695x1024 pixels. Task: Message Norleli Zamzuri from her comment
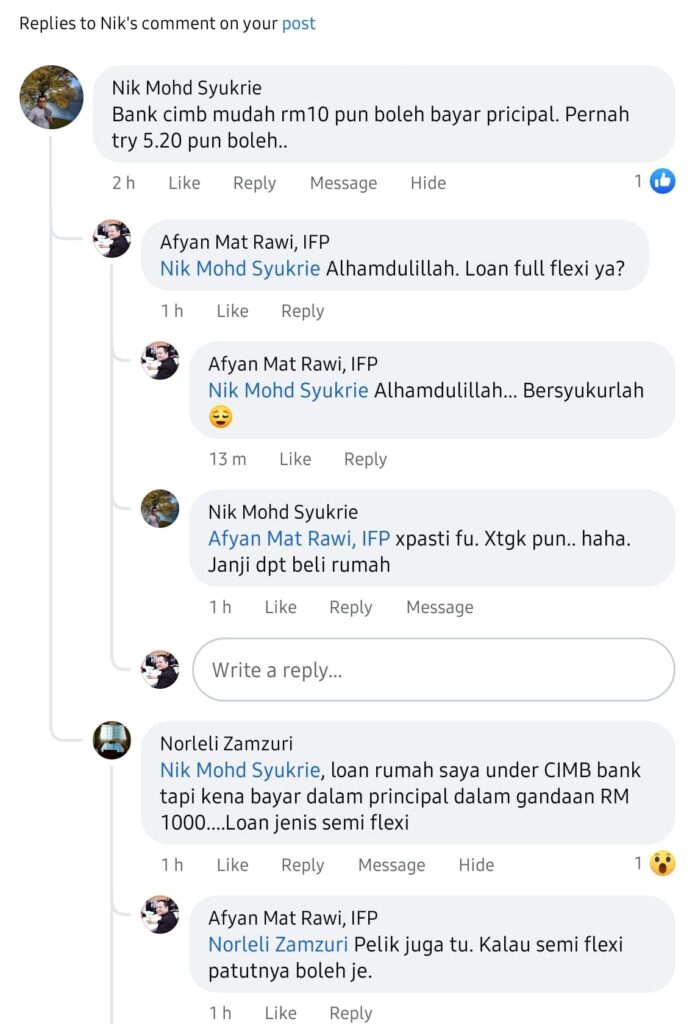point(391,865)
